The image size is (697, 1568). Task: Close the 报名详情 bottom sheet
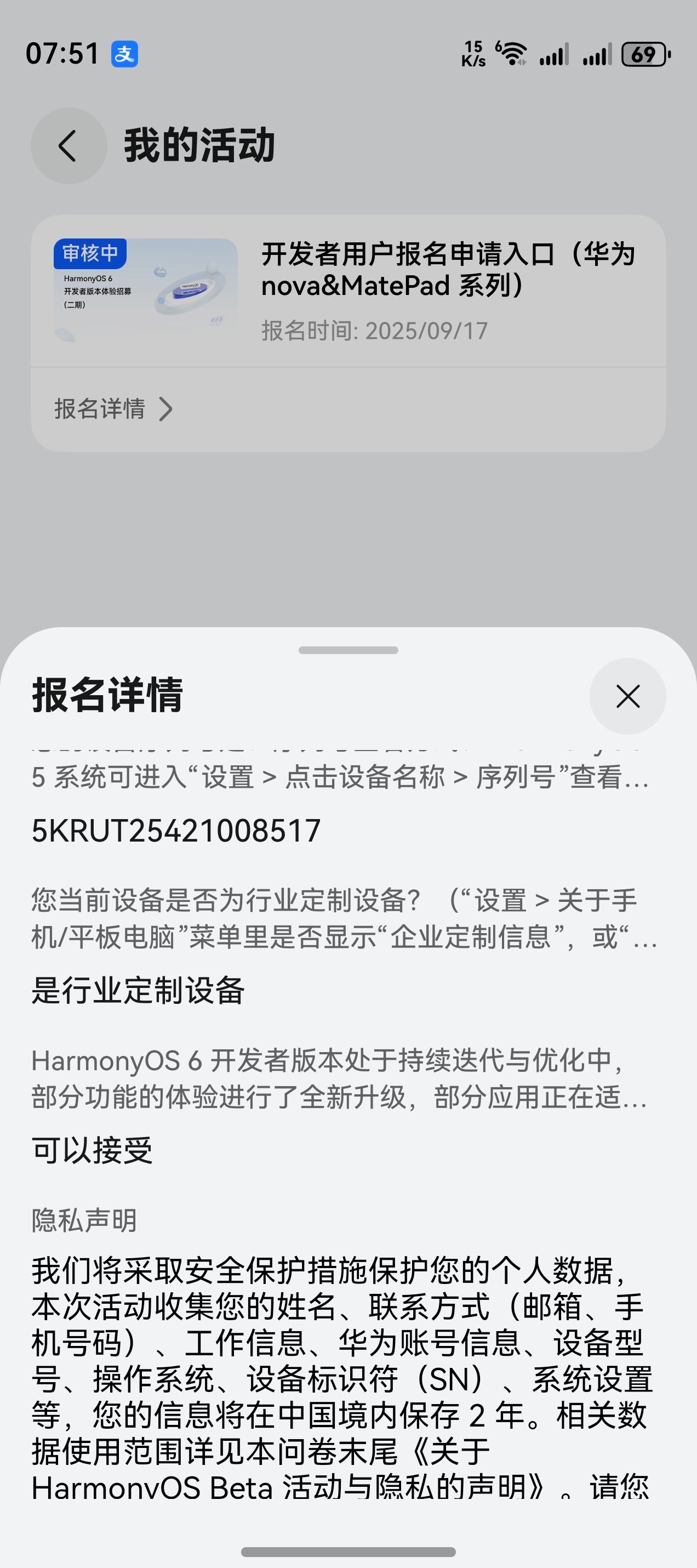(x=627, y=696)
